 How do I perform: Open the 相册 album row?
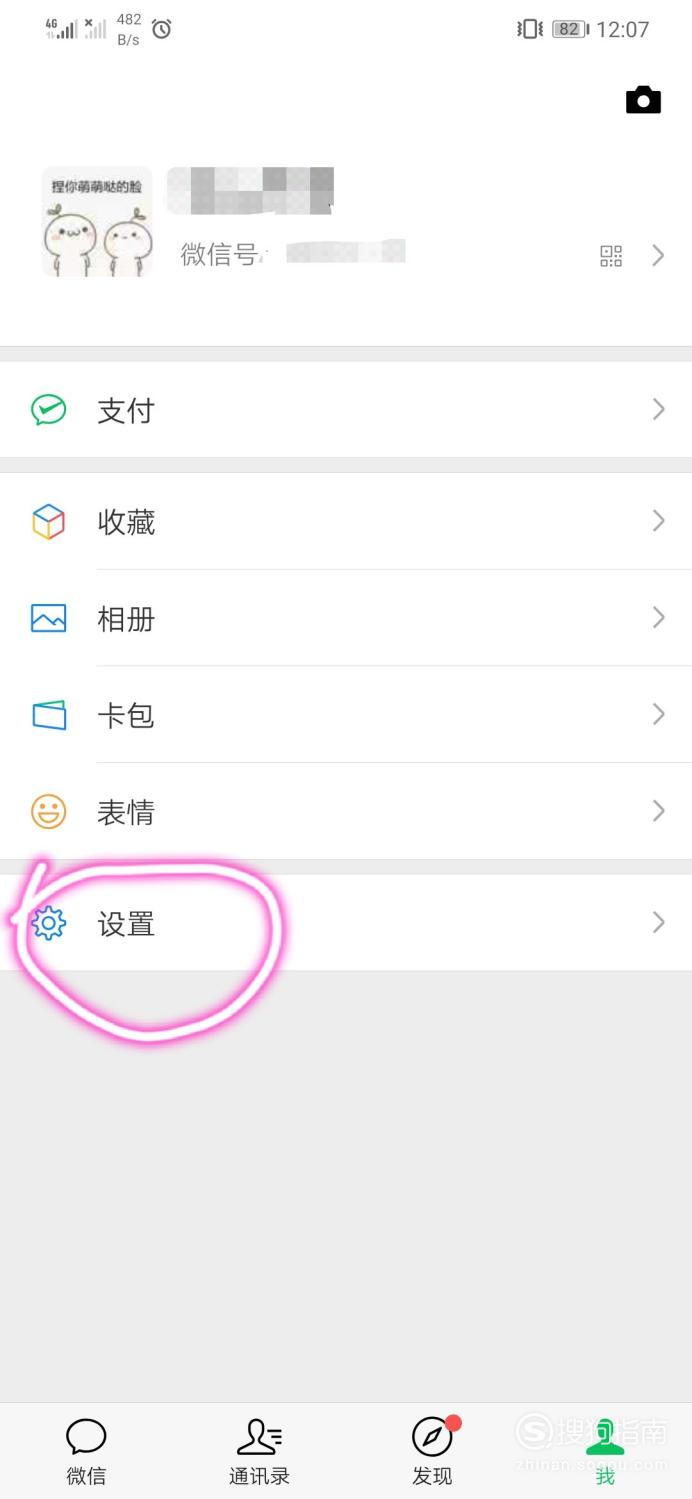[346, 618]
